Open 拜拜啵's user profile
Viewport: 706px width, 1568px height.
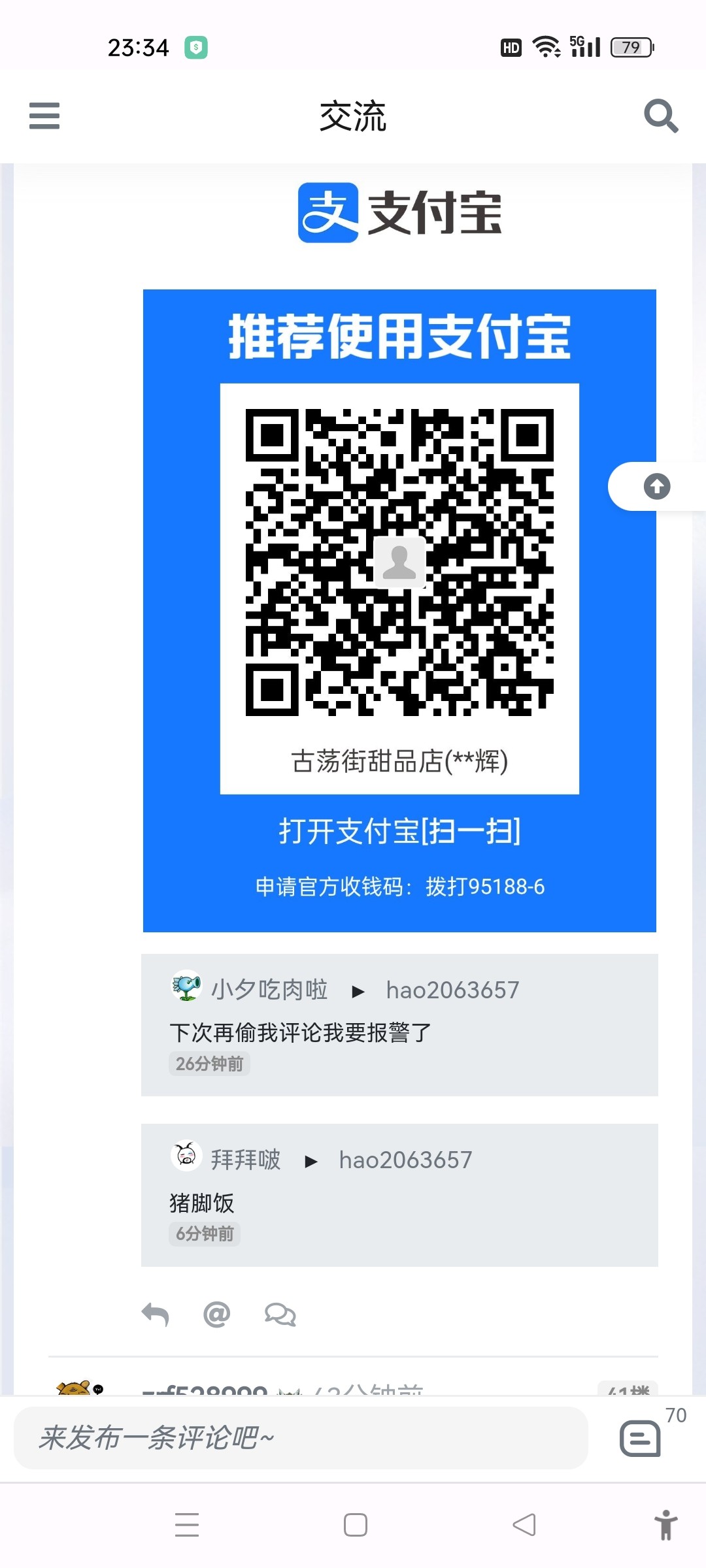pos(245,1159)
